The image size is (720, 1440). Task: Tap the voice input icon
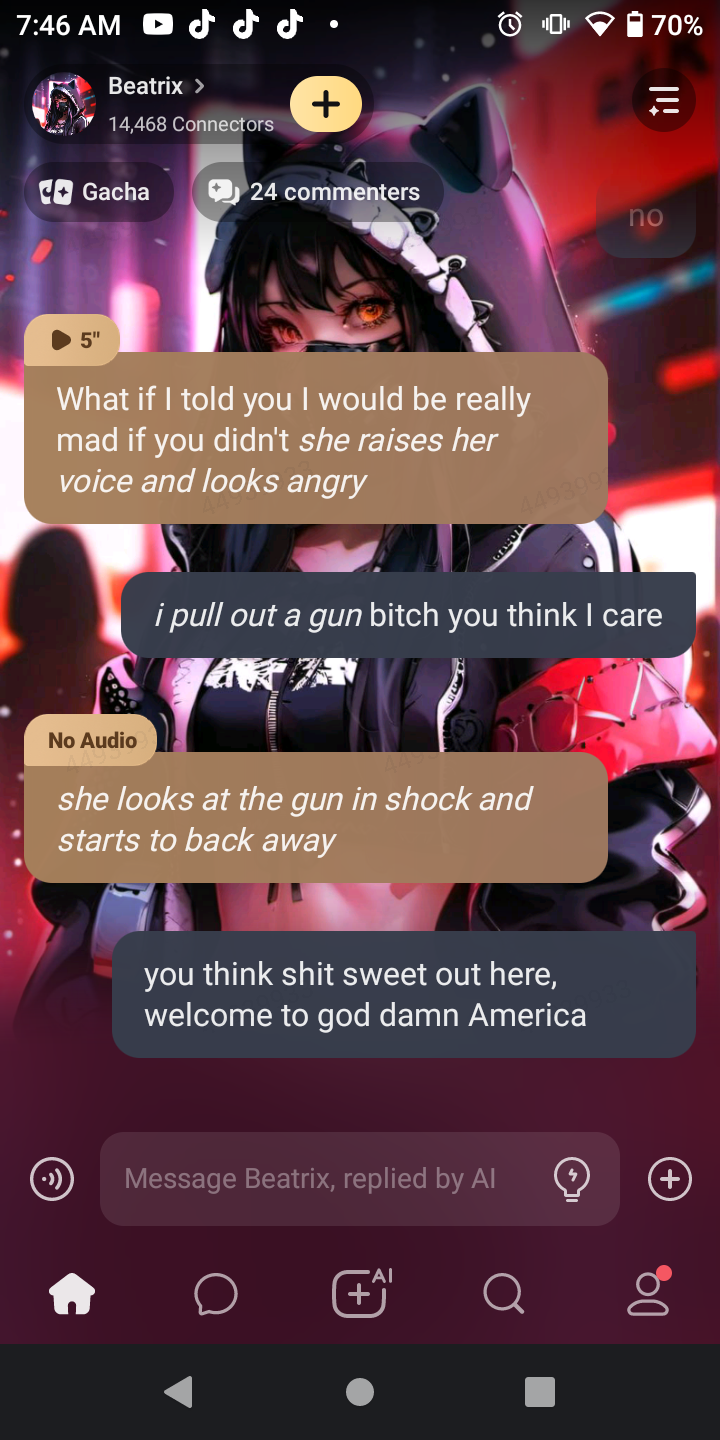pos(52,1180)
